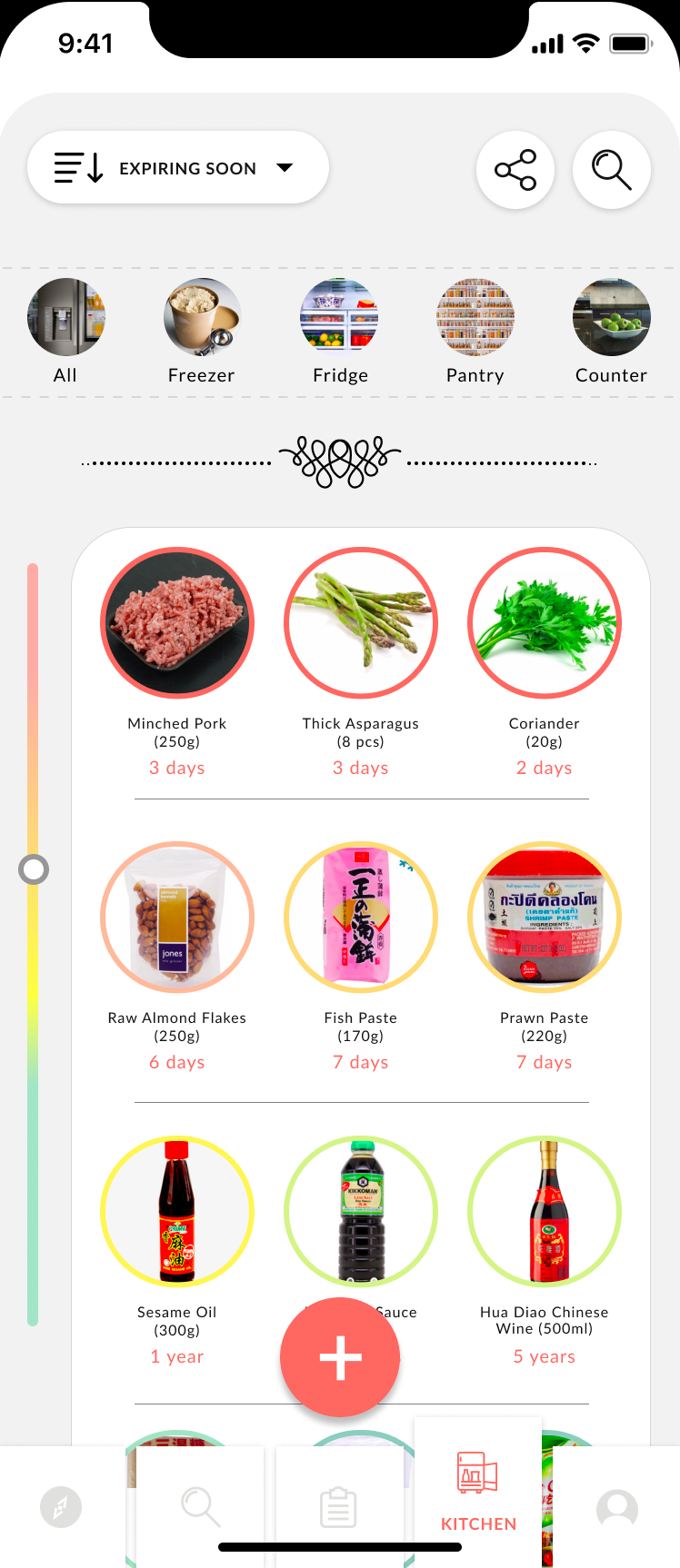The image size is (680, 1568).
Task: Open the Expiring Soon sort dropdown
Action: 187,167
